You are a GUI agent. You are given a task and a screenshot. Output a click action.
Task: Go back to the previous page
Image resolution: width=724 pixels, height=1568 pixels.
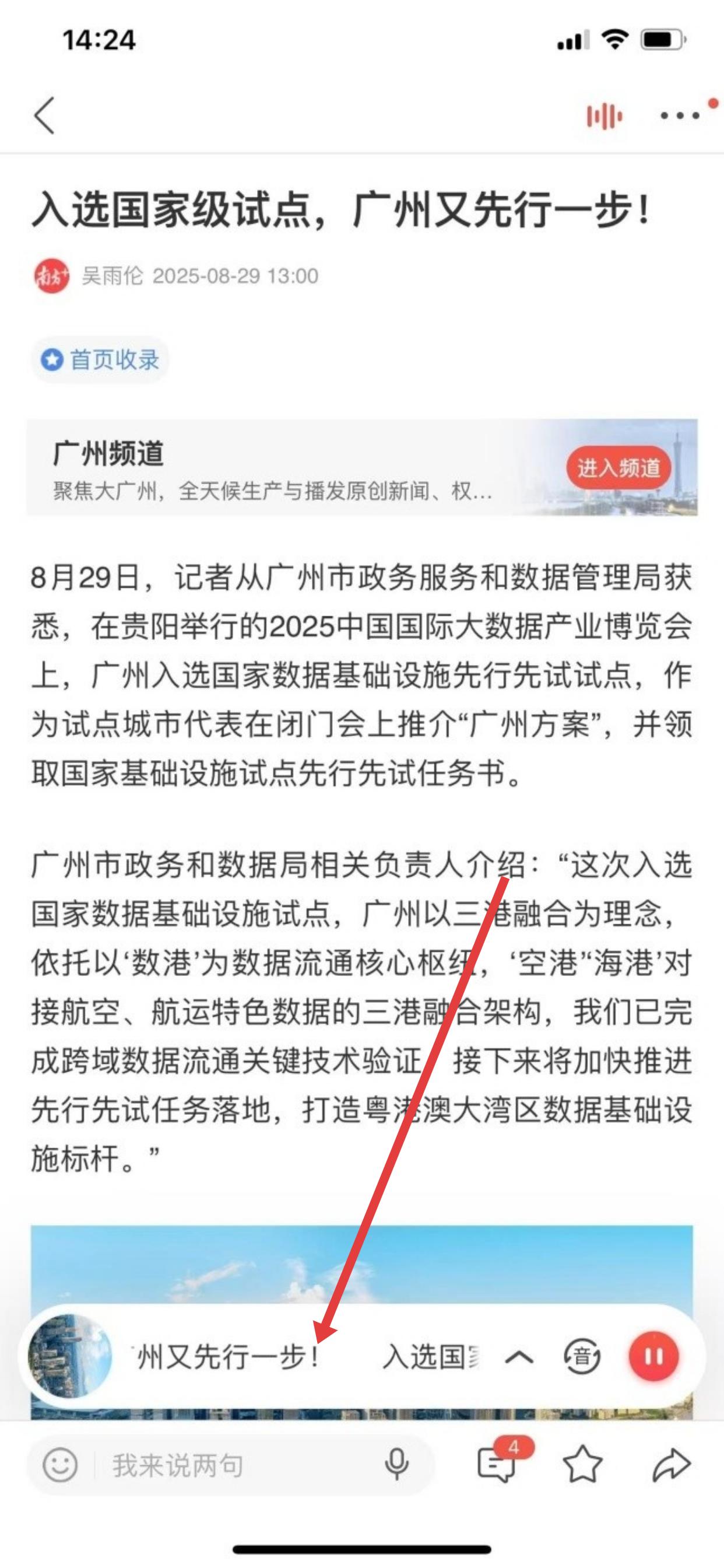pyautogui.click(x=44, y=115)
